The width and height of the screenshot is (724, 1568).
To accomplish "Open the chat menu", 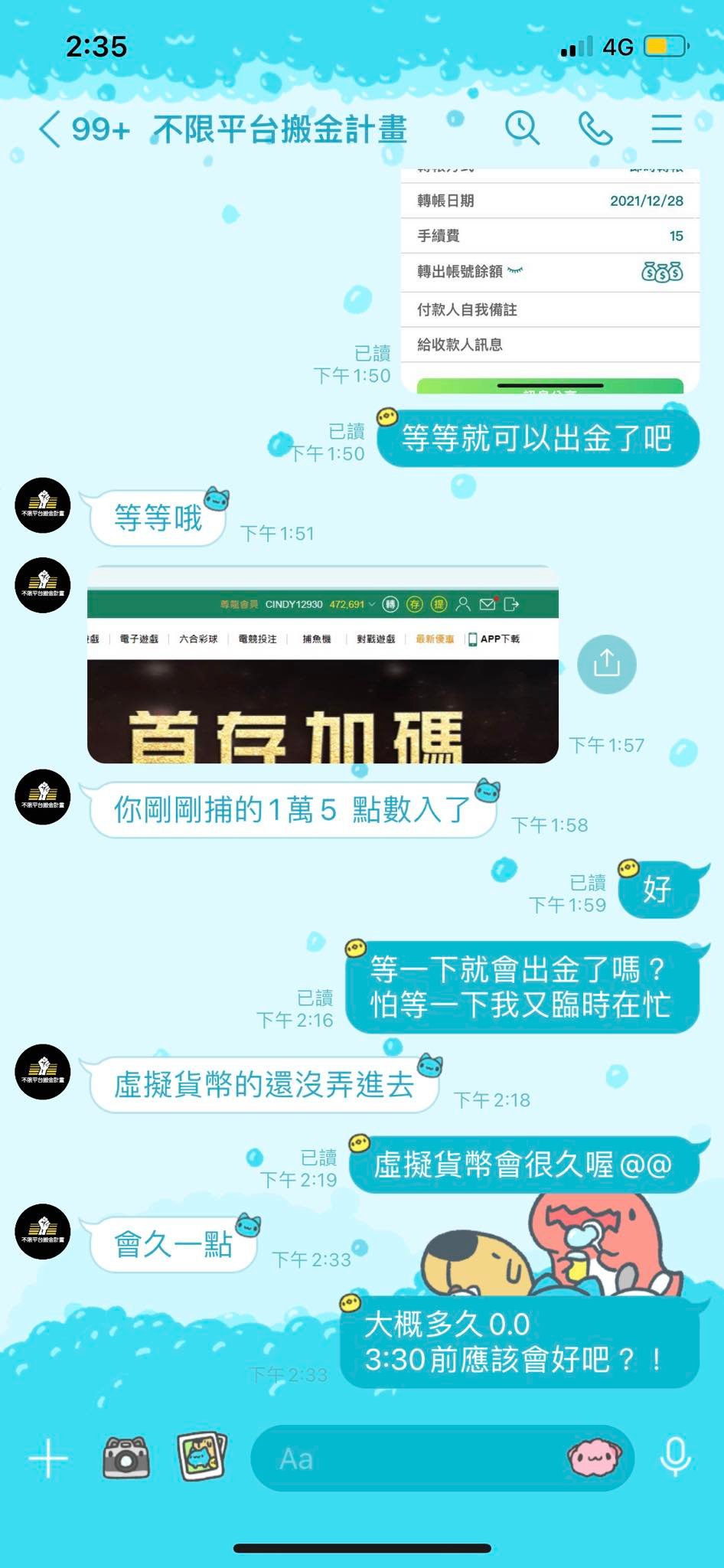I will [666, 128].
